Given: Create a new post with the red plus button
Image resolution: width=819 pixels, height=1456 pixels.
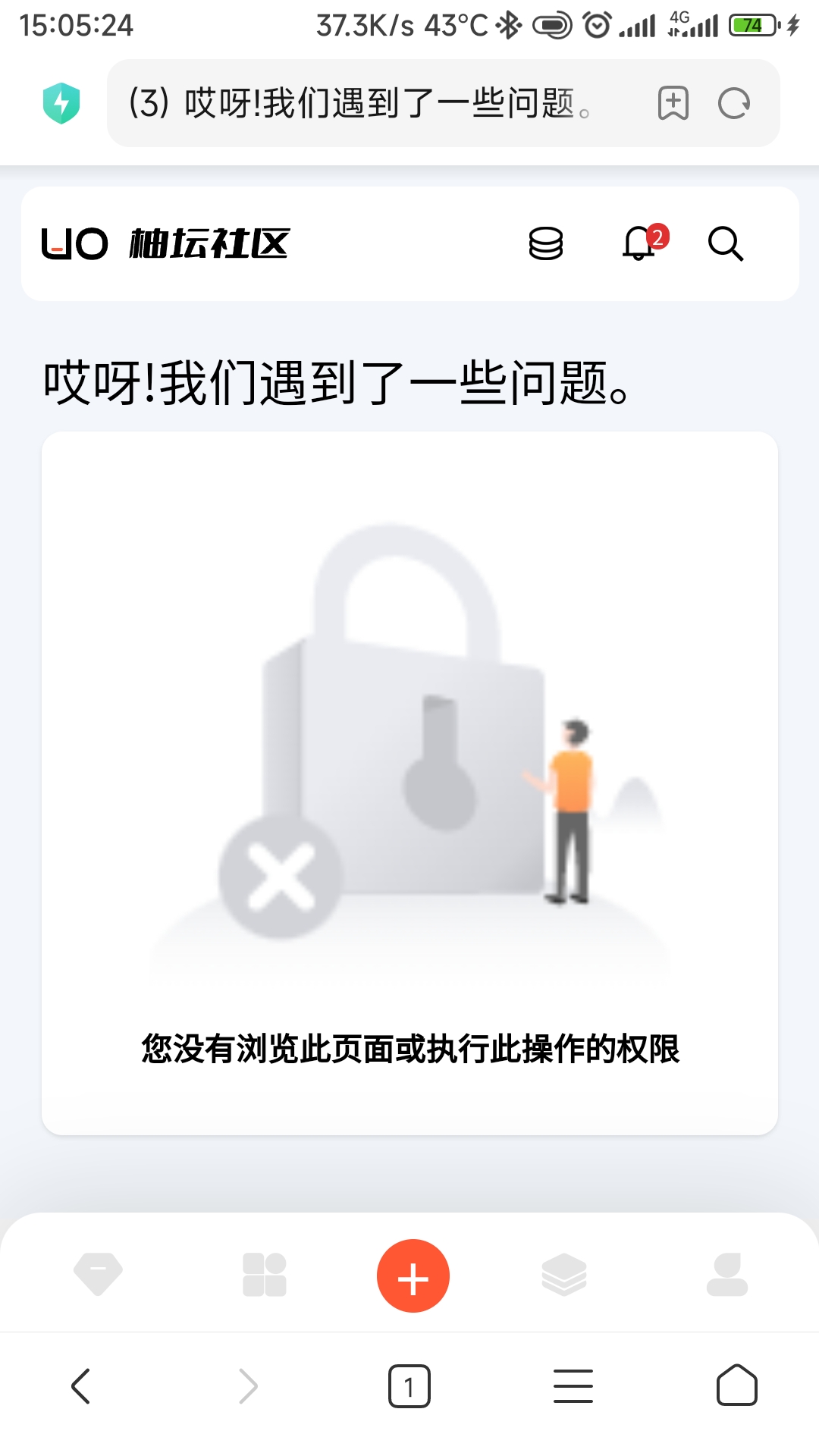Looking at the screenshot, I should pyautogui.click(x=413, y=1276).
